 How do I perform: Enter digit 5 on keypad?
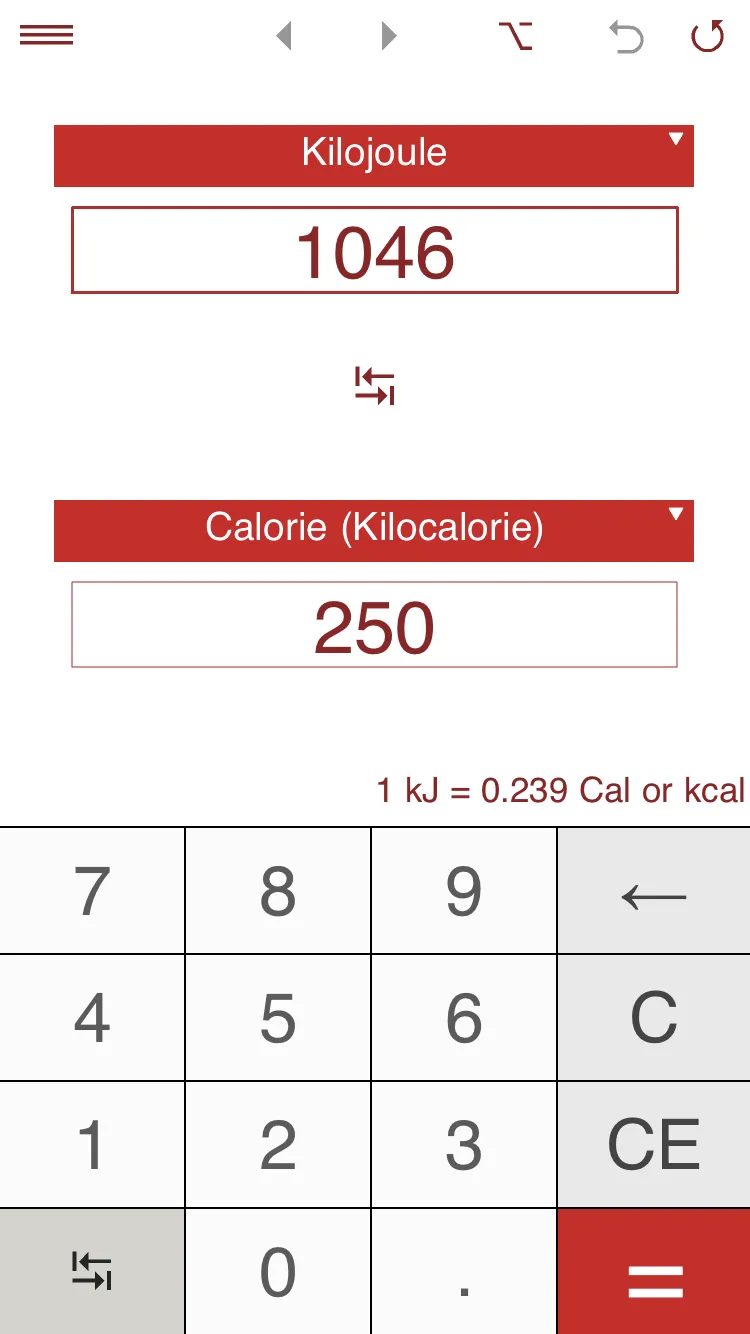tap(278, 1018)
